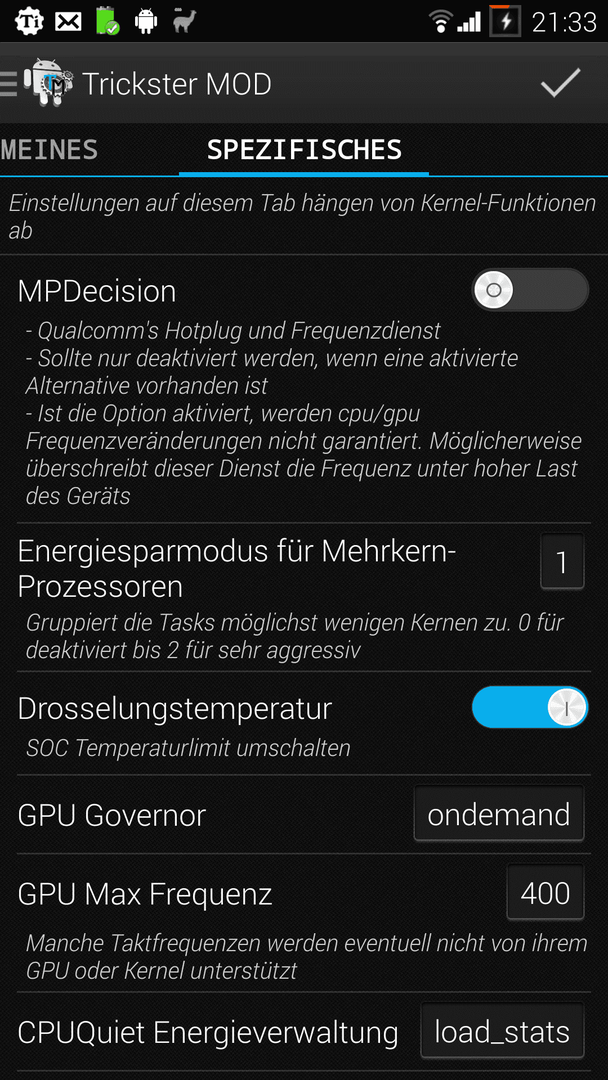Switch to the Allgemeines tab
This screenshot has width=608, height=1080.
[48, 149]
